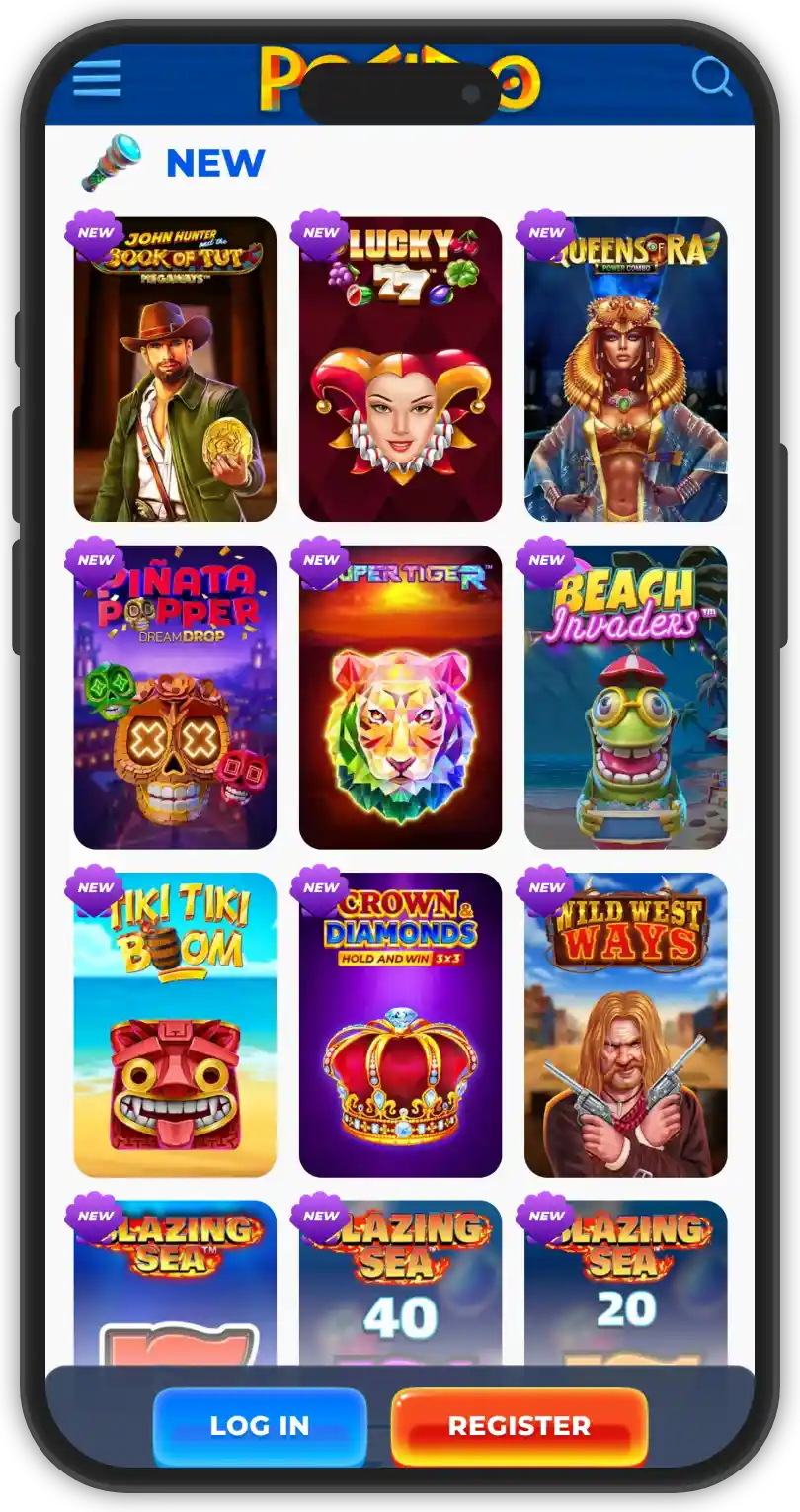Viewport: 800px width, 1512px height.
Task: Launch the Lucky 27 slot
Action: 400,370
